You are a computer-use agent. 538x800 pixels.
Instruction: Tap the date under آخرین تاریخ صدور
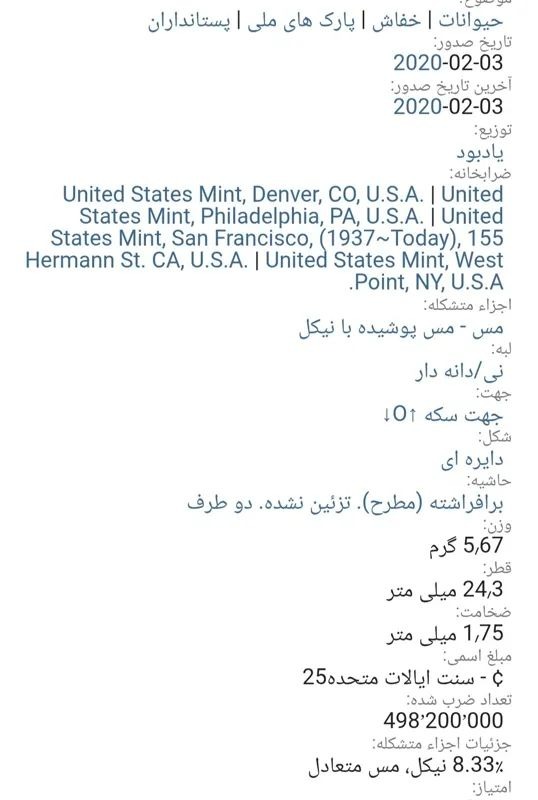pos(448,107)
